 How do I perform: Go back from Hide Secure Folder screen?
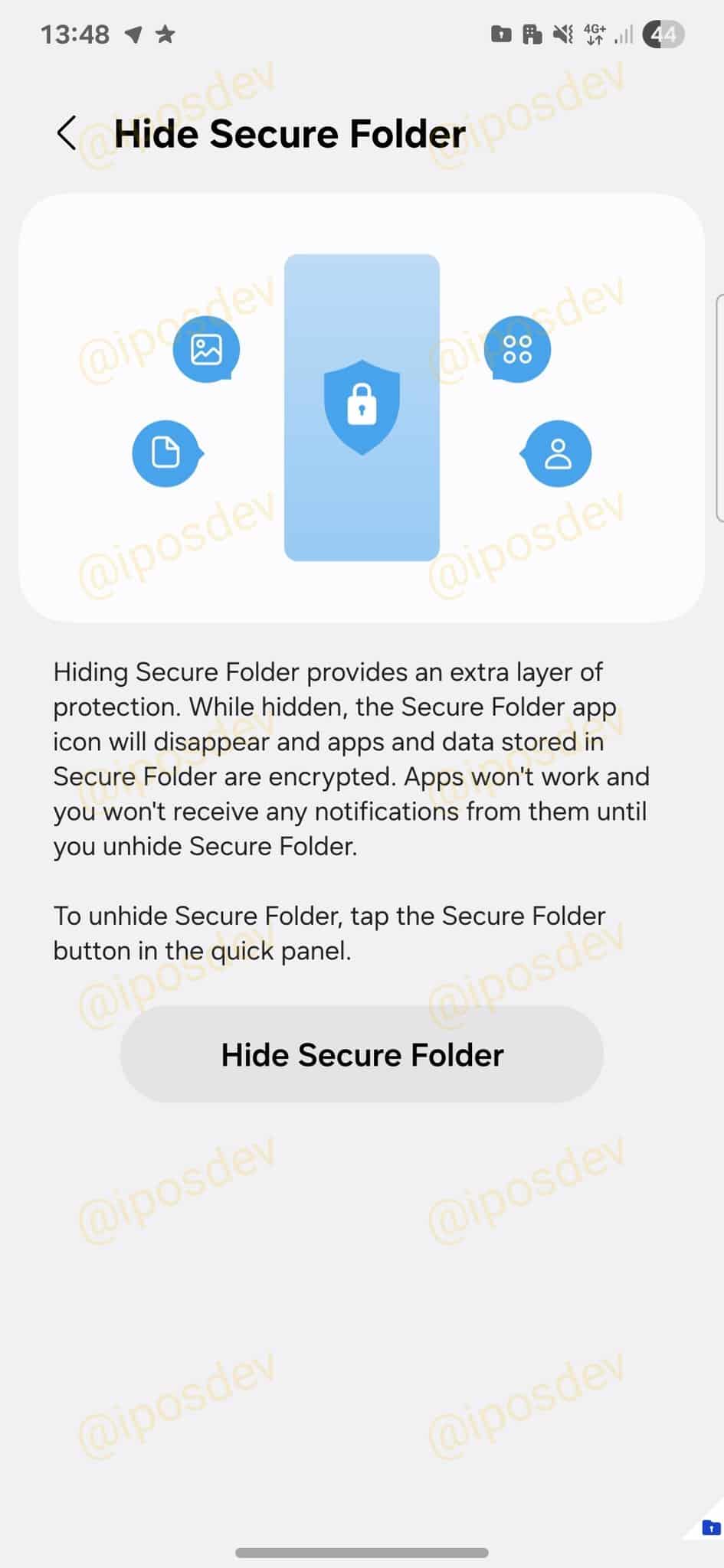point(67,133)
